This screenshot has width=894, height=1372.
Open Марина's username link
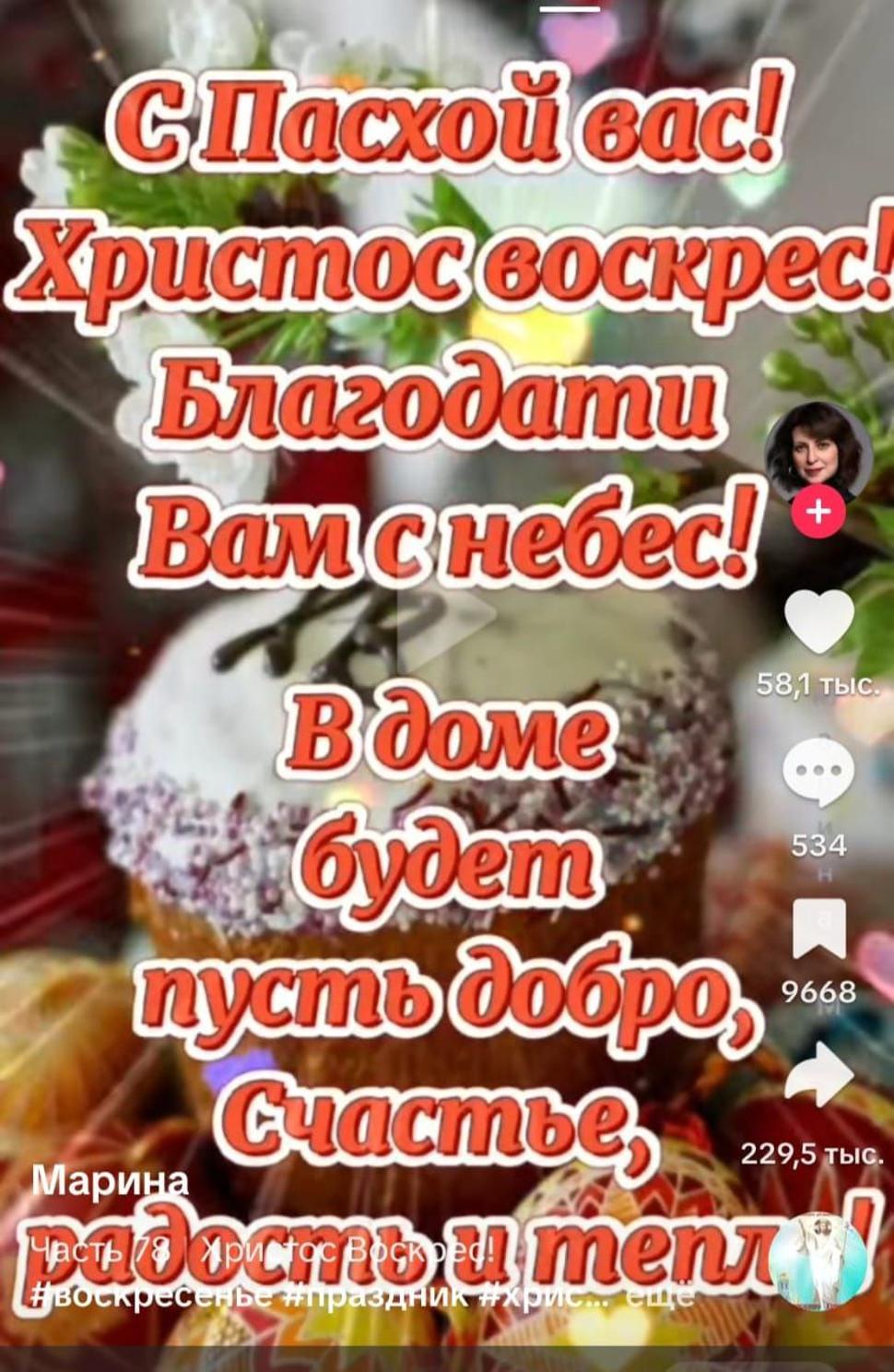pos(110,1180)
